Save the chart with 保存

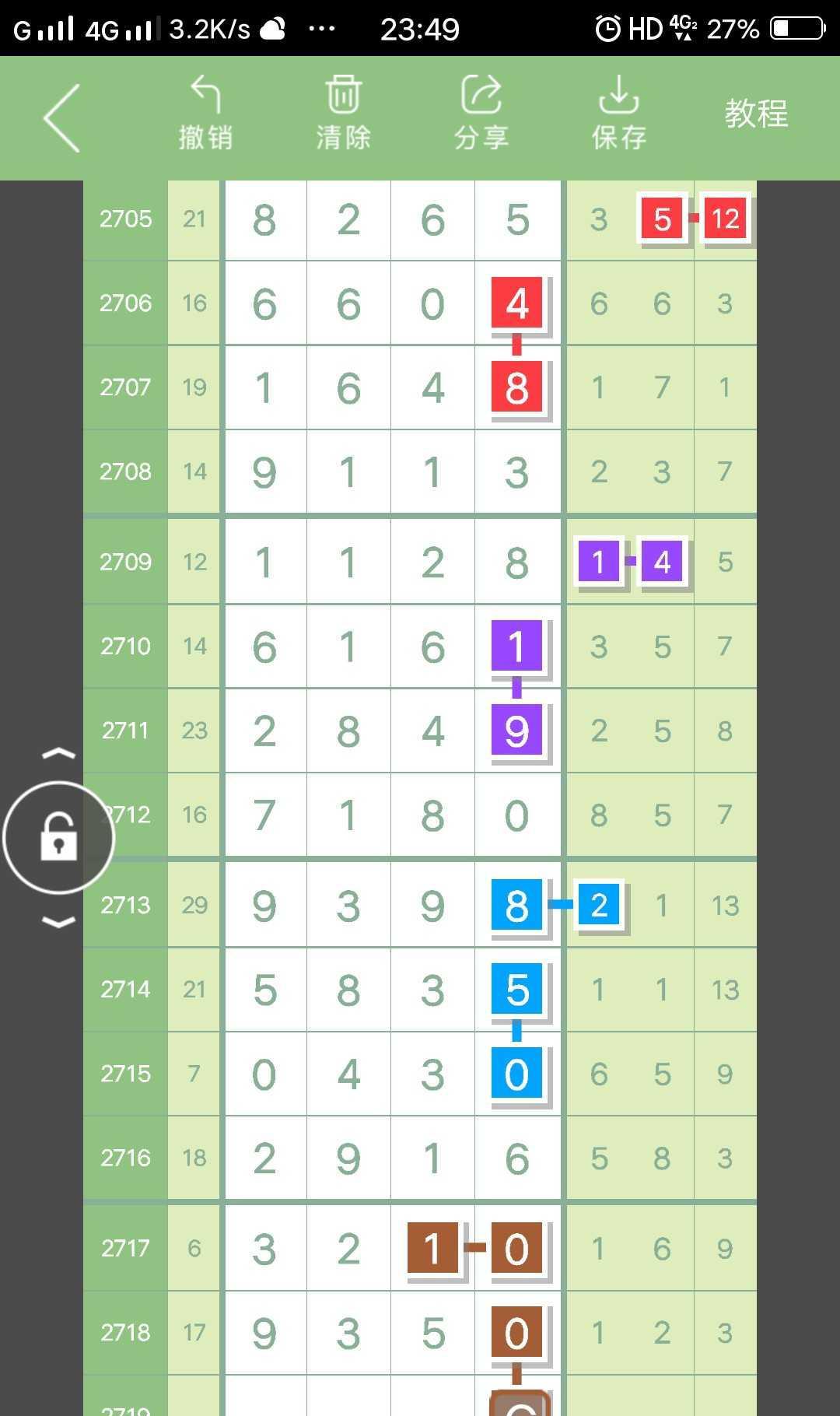(618, 113)
